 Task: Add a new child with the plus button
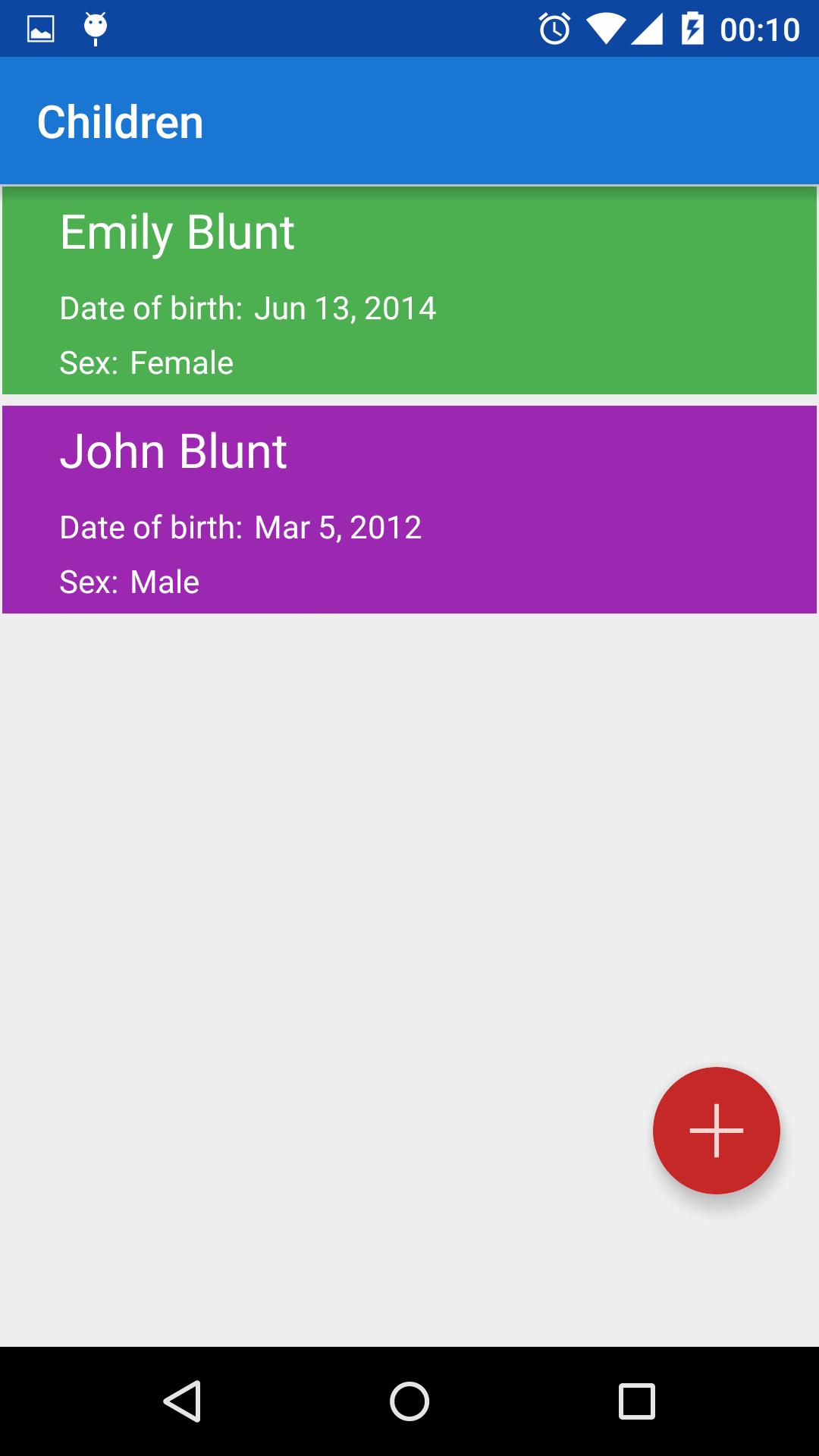[x=716, y=1130]
